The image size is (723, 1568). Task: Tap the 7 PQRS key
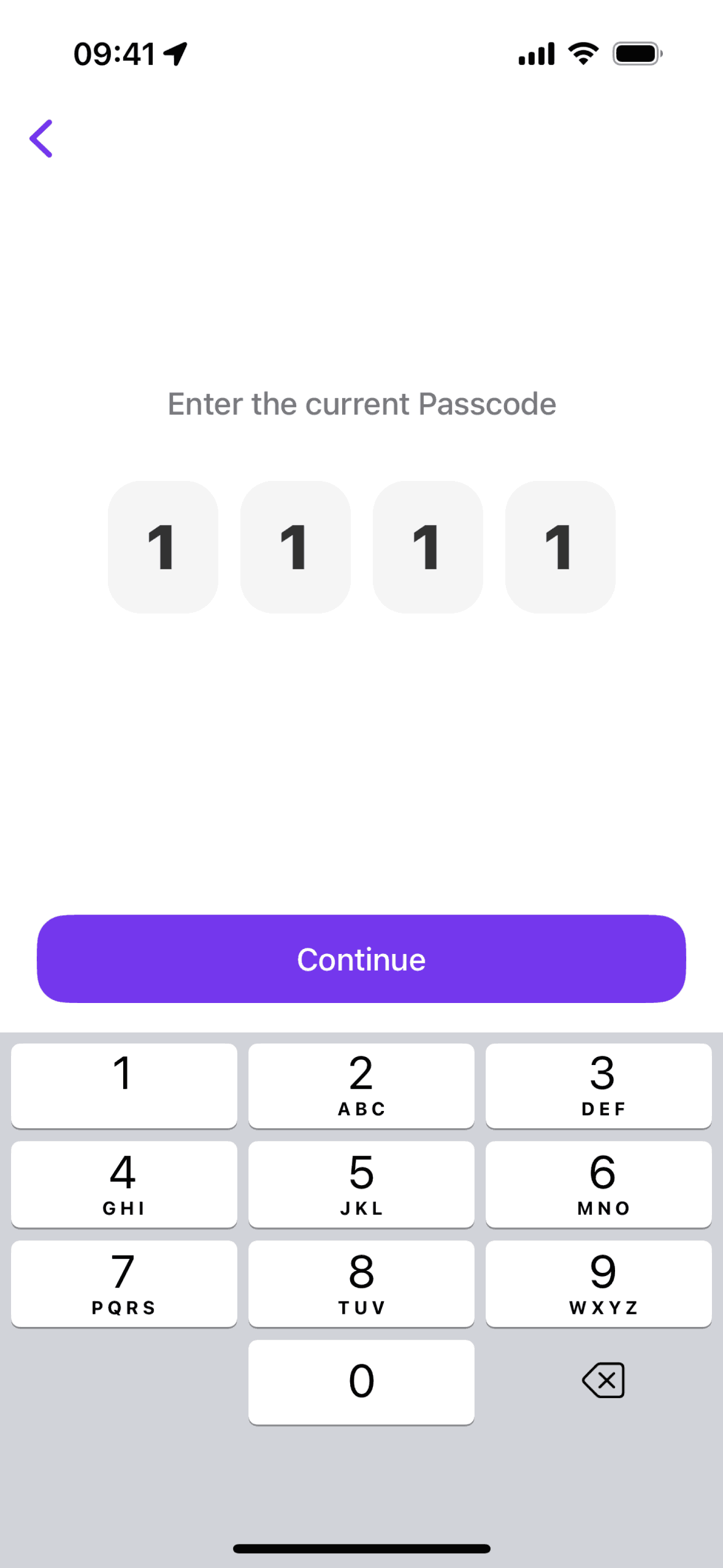124,1283
